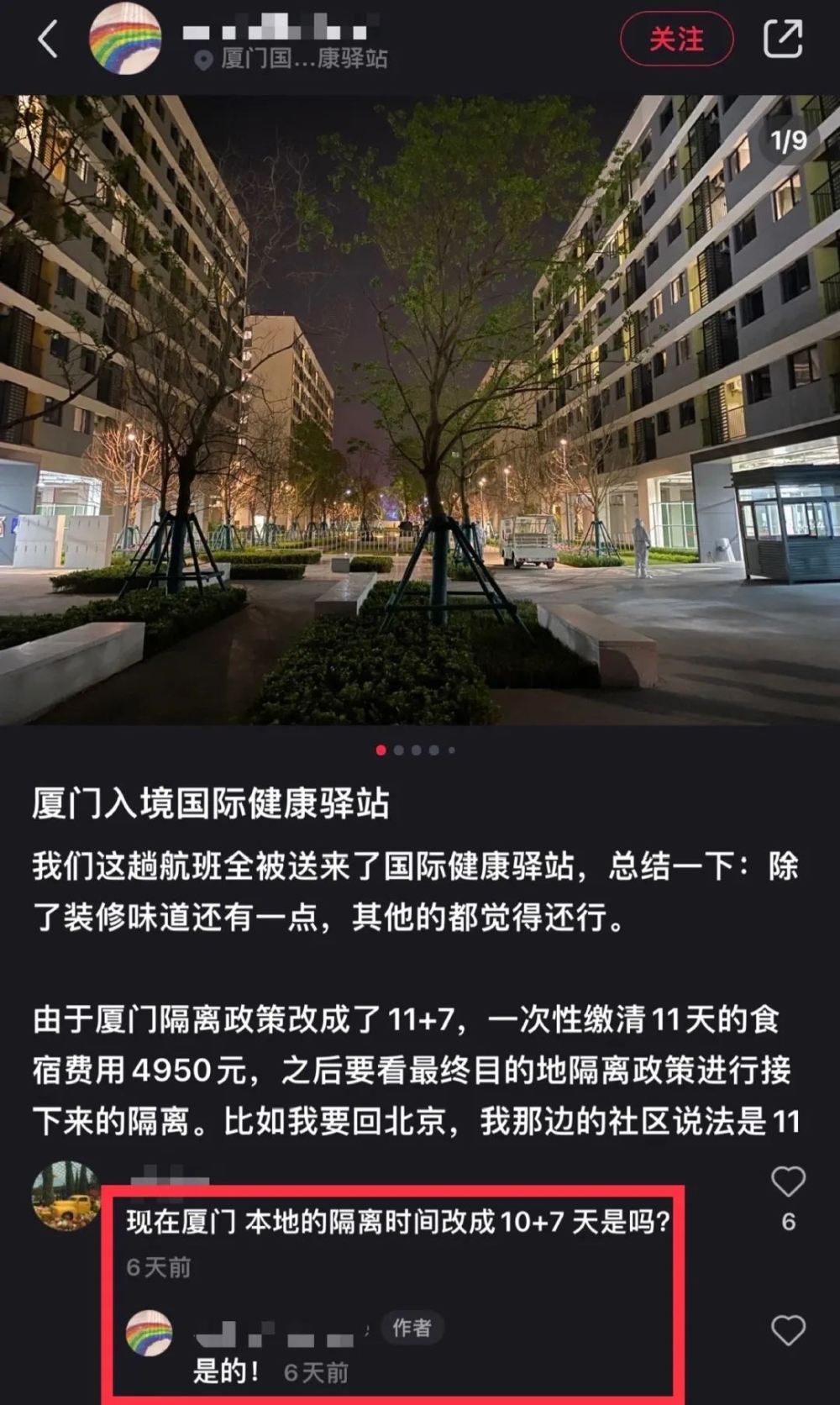Like the author's reply 是的！
Screen dimensions: 840x1405
pyautogui.click(x=788, y=1330)
